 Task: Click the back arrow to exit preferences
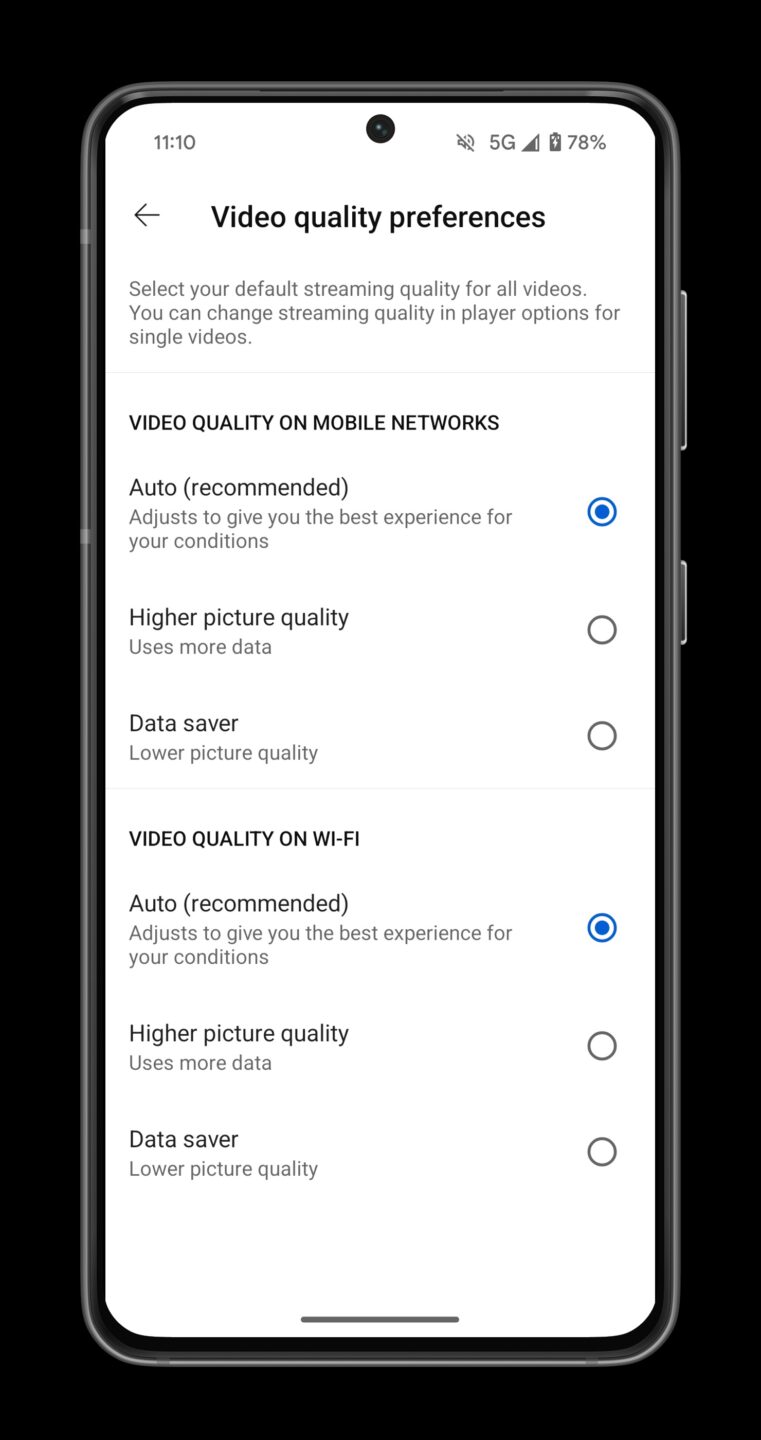click(x=146, y=215)
